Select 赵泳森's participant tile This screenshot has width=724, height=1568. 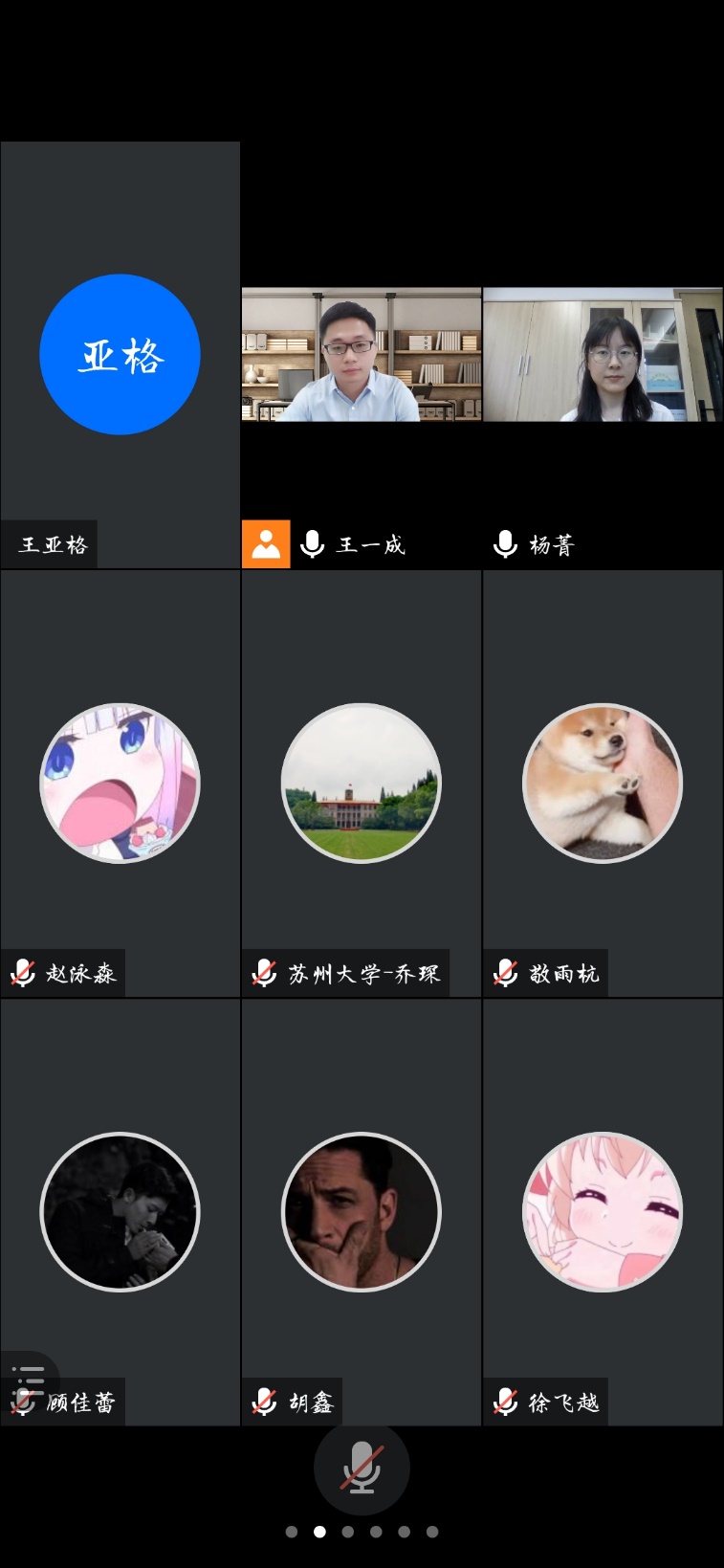[x=120, y=784]
